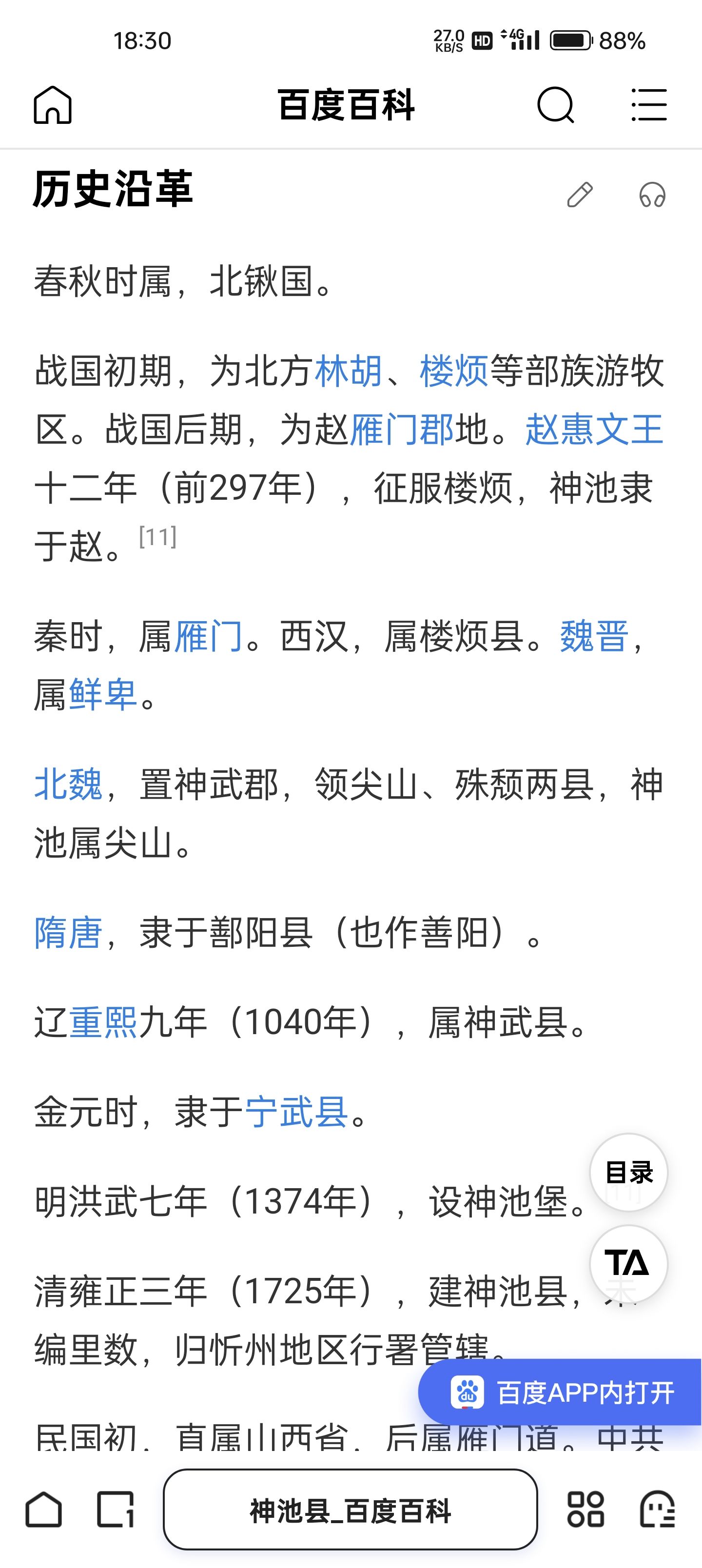
Task: Open the 北魏 link
Action: tap(68, 784)
